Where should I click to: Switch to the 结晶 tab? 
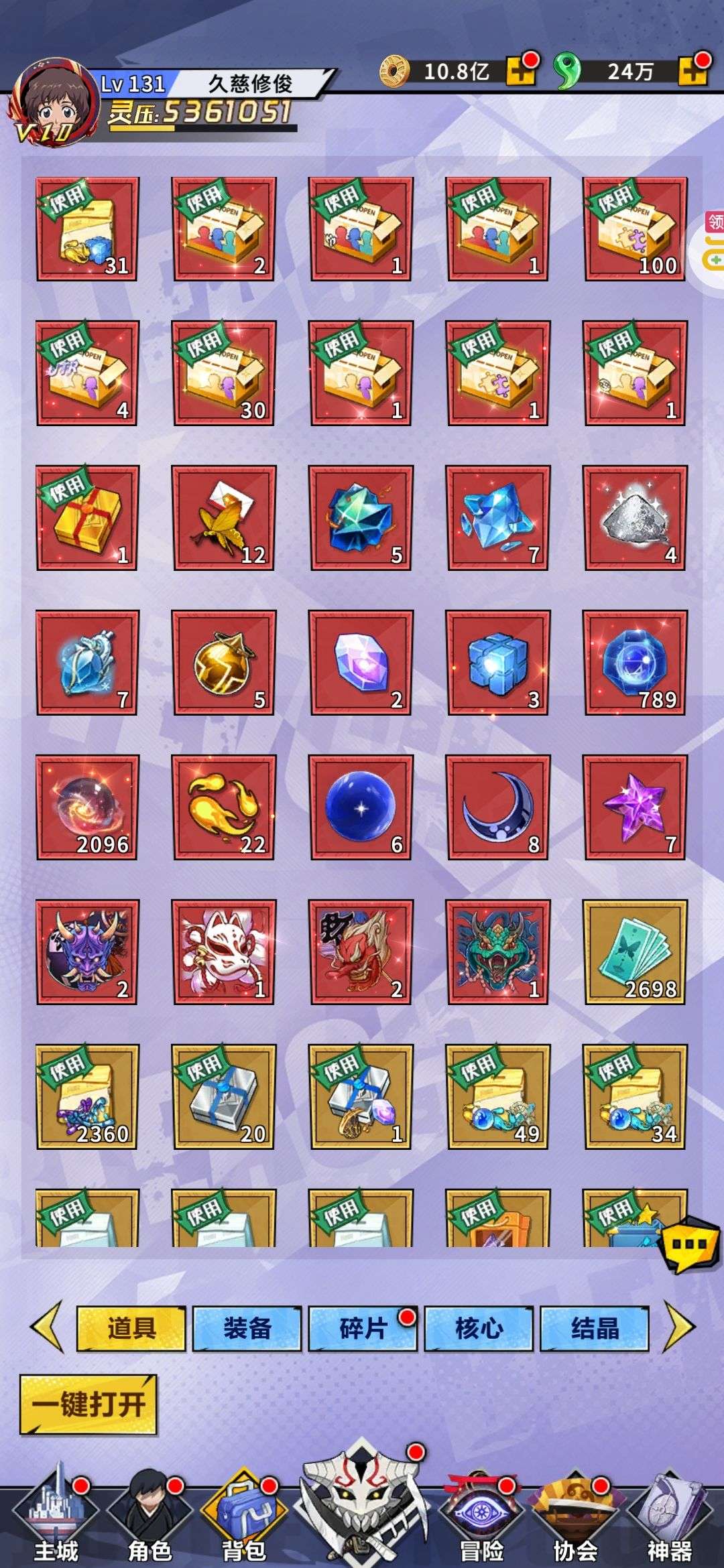coord(595,1327)
